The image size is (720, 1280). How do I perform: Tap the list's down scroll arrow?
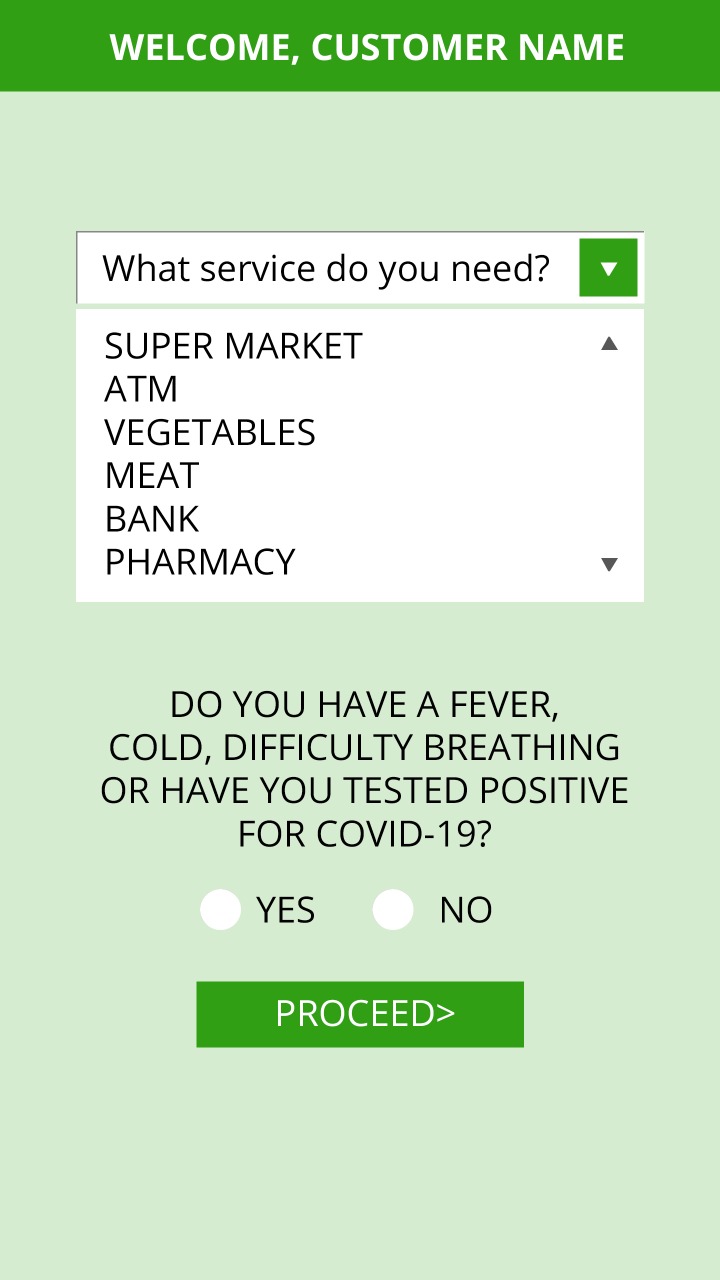click(609, 564)
